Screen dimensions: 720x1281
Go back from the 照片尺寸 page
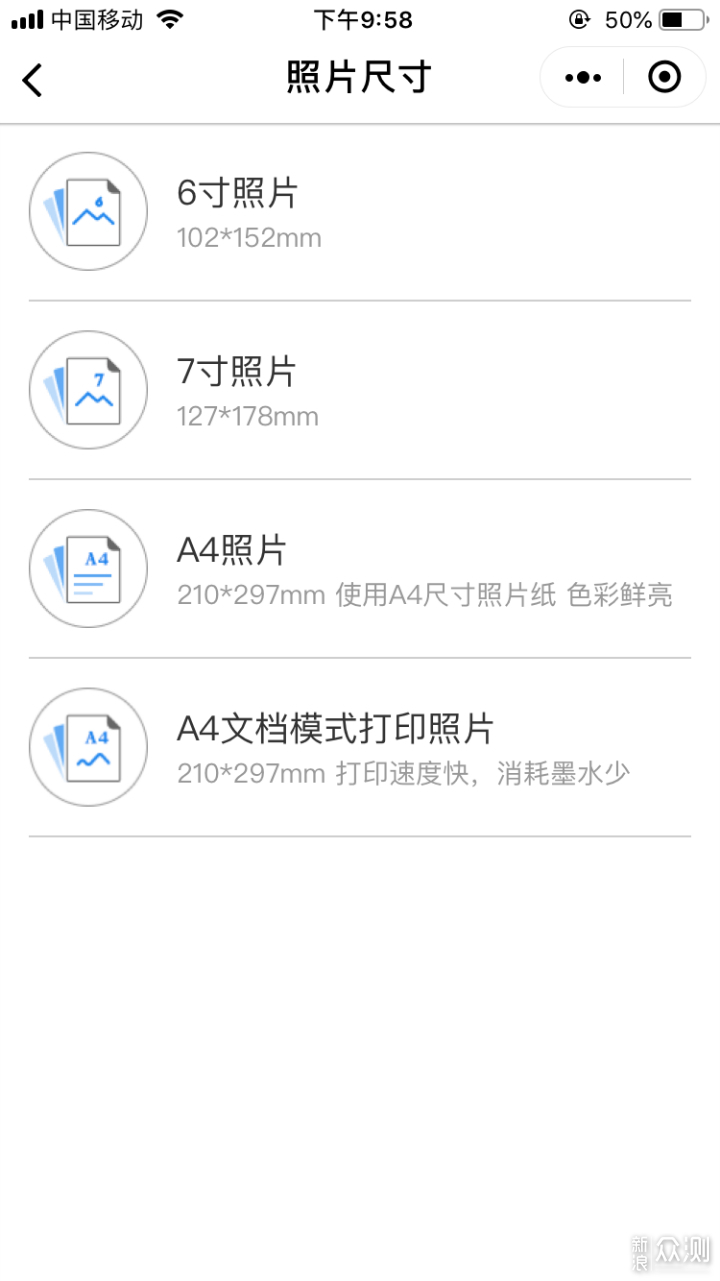33,79
